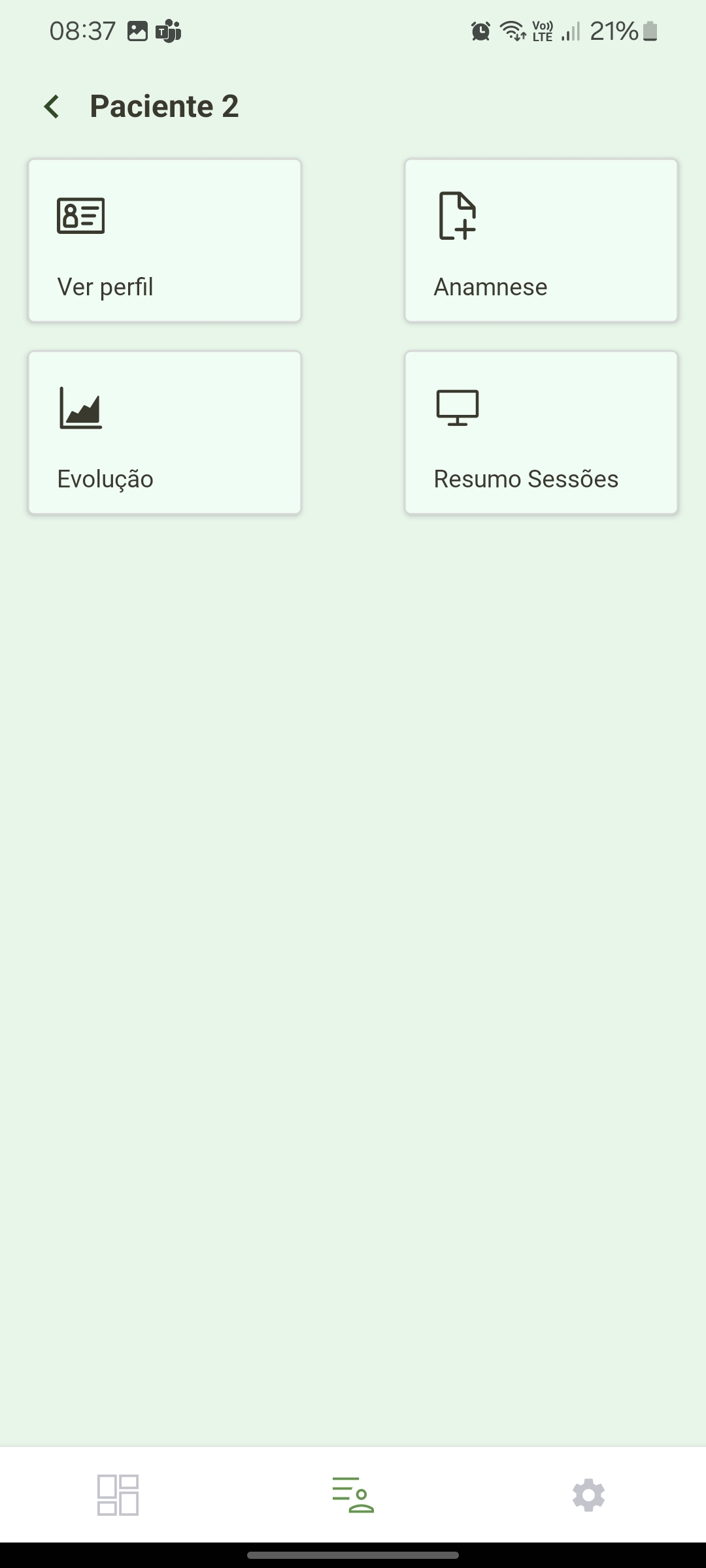Switch to the patients list tab

point(353,1495)
